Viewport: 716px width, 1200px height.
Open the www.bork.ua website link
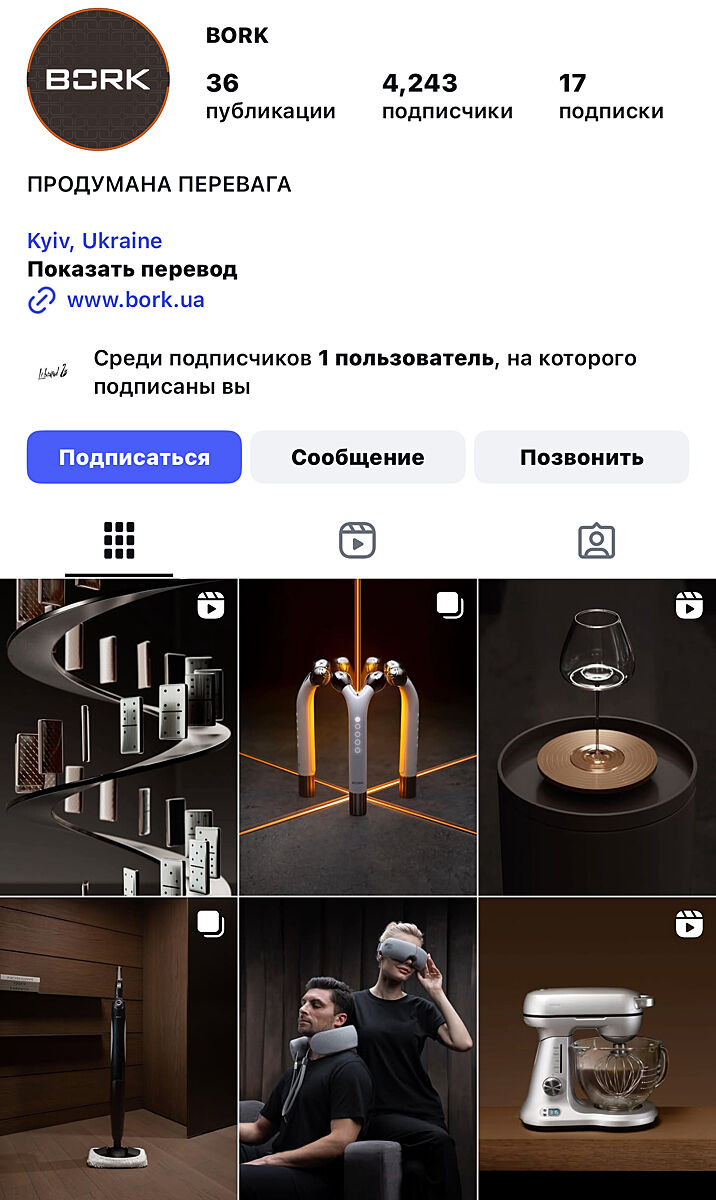tap(135, 299)
